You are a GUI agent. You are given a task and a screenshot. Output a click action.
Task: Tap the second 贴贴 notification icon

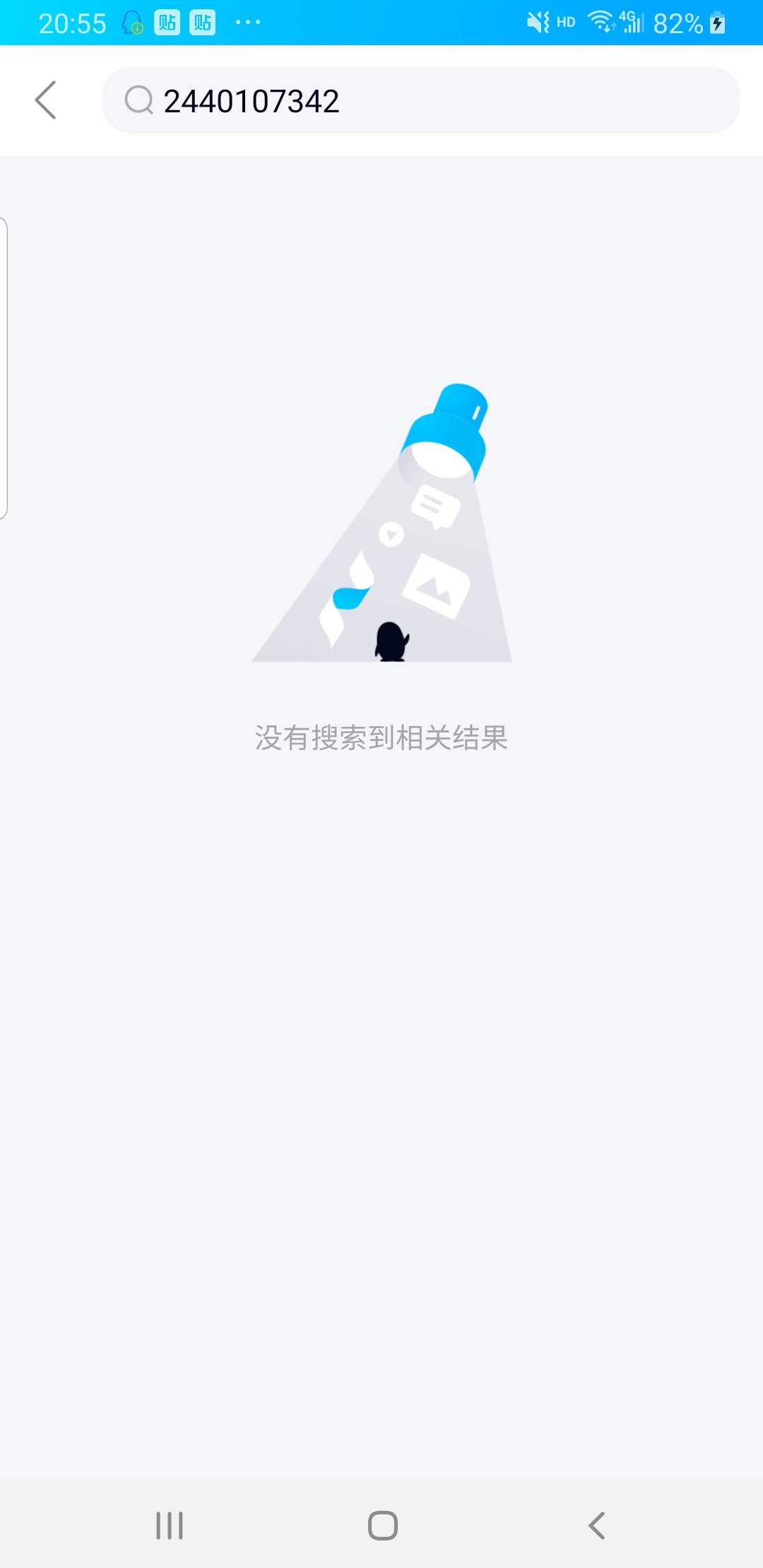204,23
